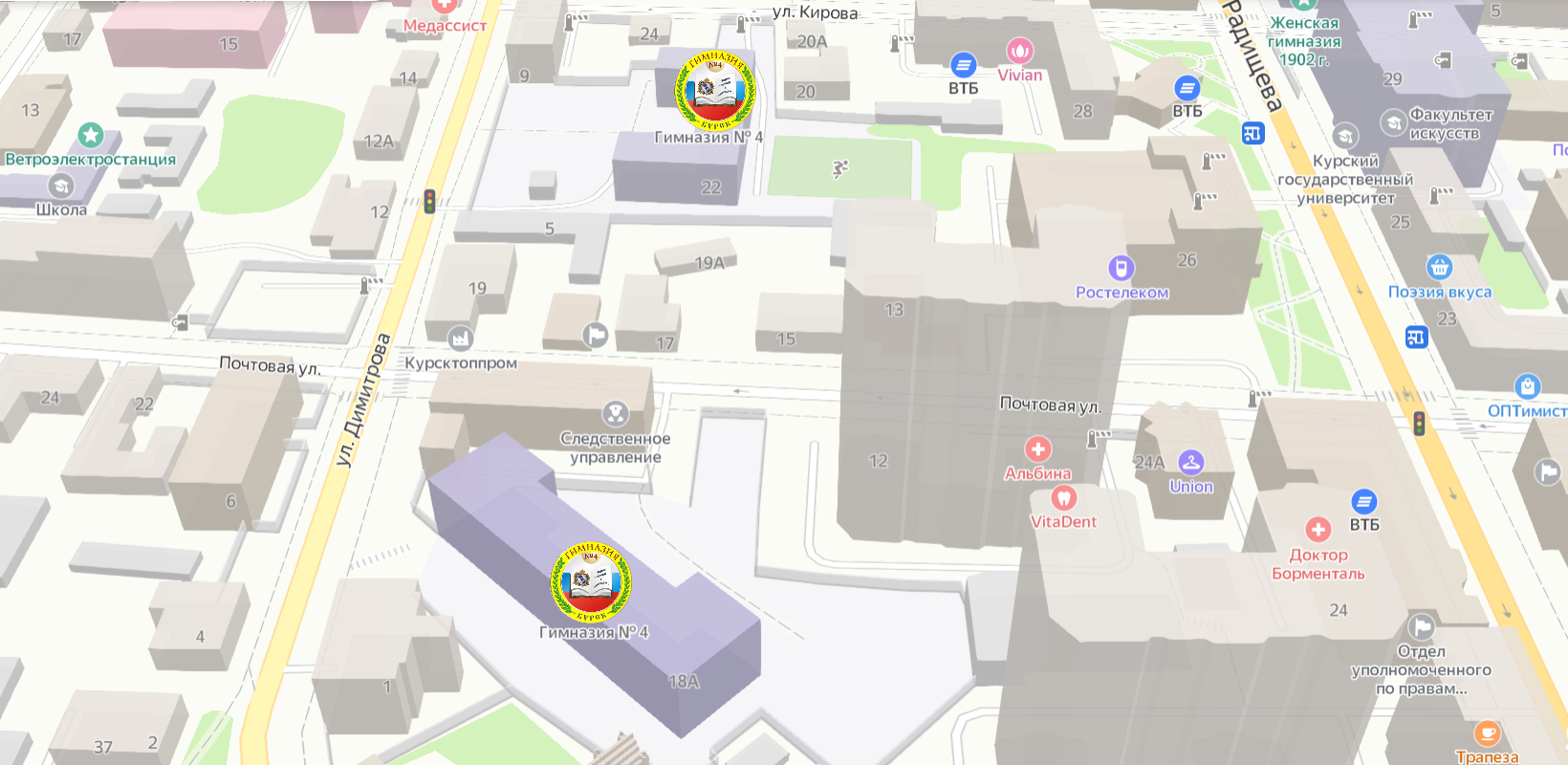The width and height of the screenshot is (1568, 765).
Task: Select the Трапеза cafe marker
Action: click(x=1487, y=733)
